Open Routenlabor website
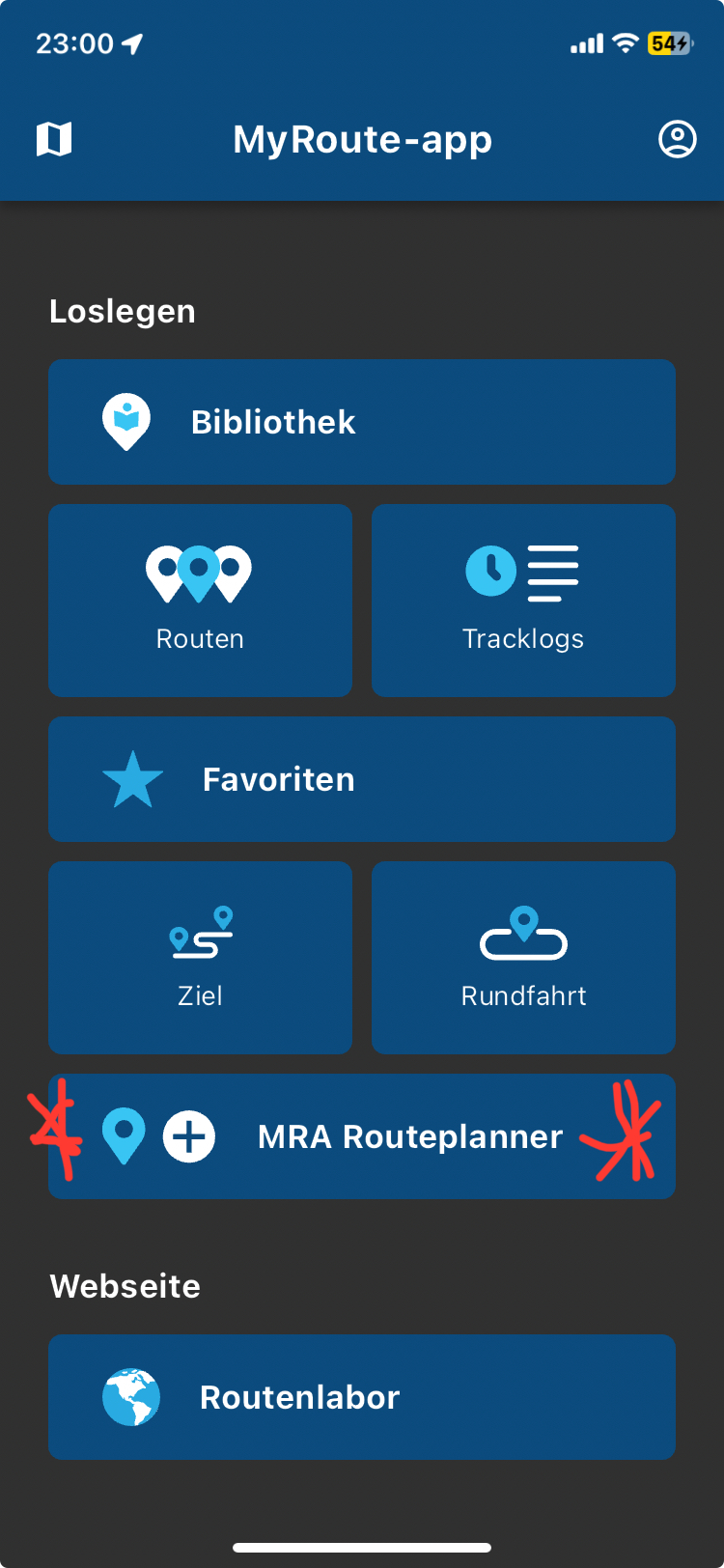The width and height of the screenshot is (724, 1568). click(362, 1397)
